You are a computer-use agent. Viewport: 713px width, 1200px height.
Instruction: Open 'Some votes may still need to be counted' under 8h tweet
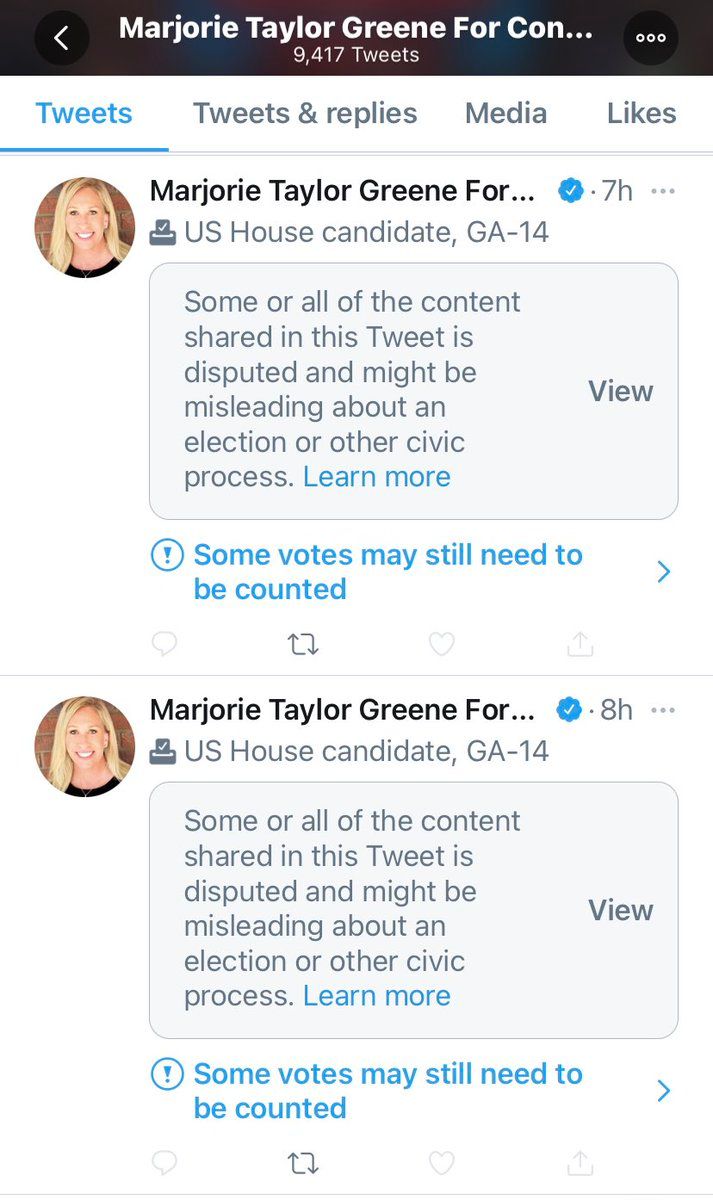(x=412, y=1091)
